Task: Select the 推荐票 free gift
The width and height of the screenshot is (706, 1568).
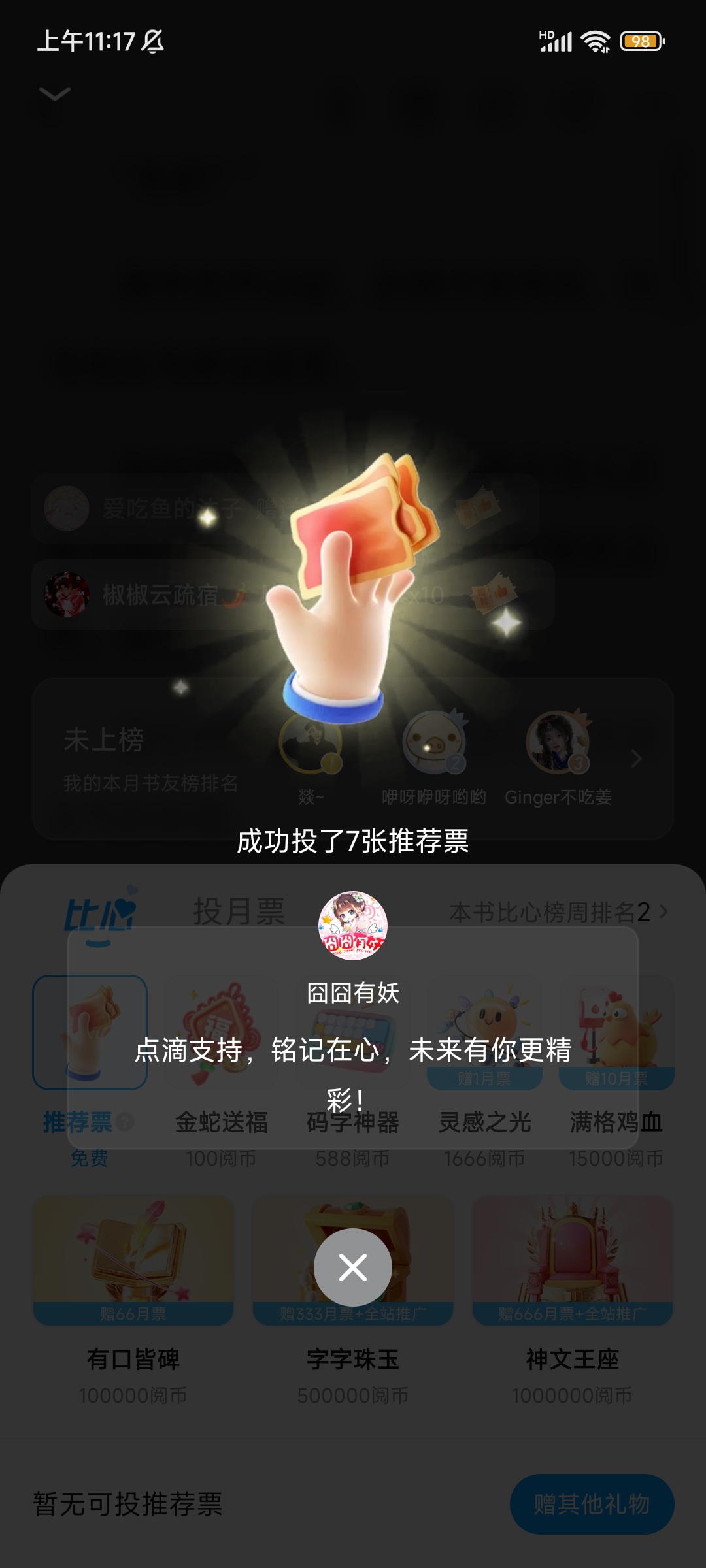Action: pyautogui.click(x=90, y=1073)
